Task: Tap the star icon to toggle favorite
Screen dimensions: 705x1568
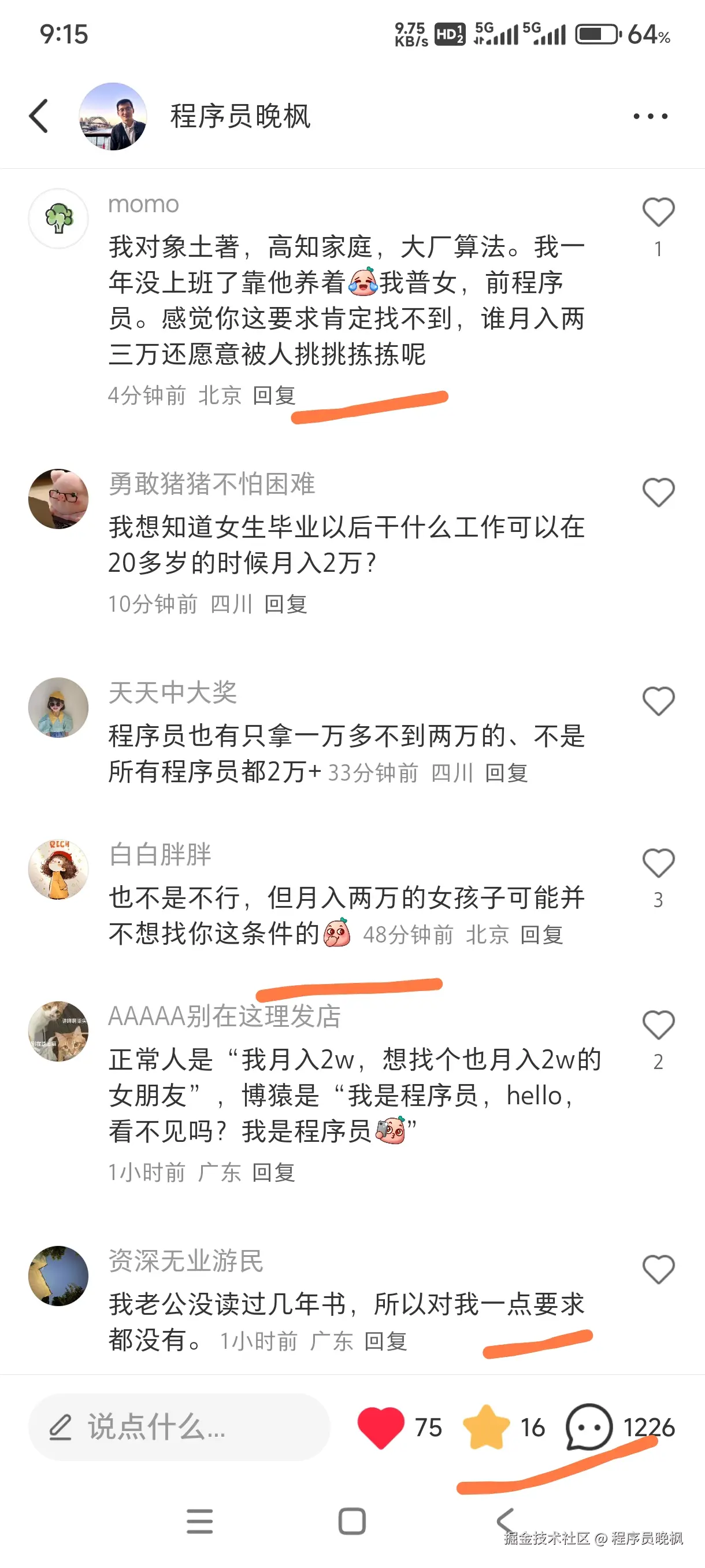Action: pyautogui.click(x=486, y=1427)
